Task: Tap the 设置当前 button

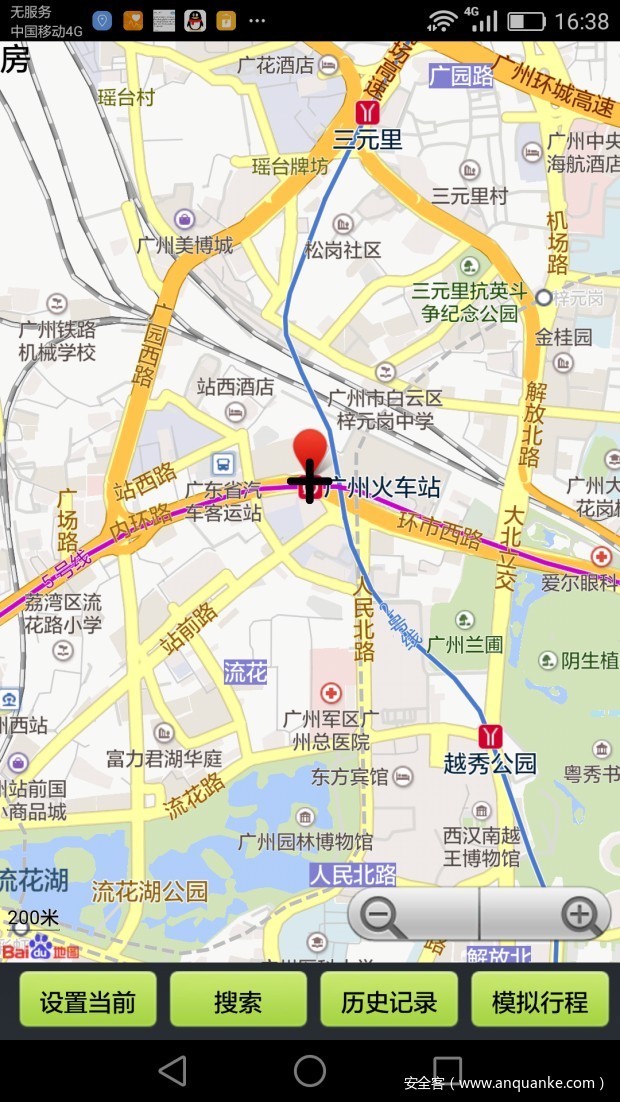Action: click(x=88, y=1000)
